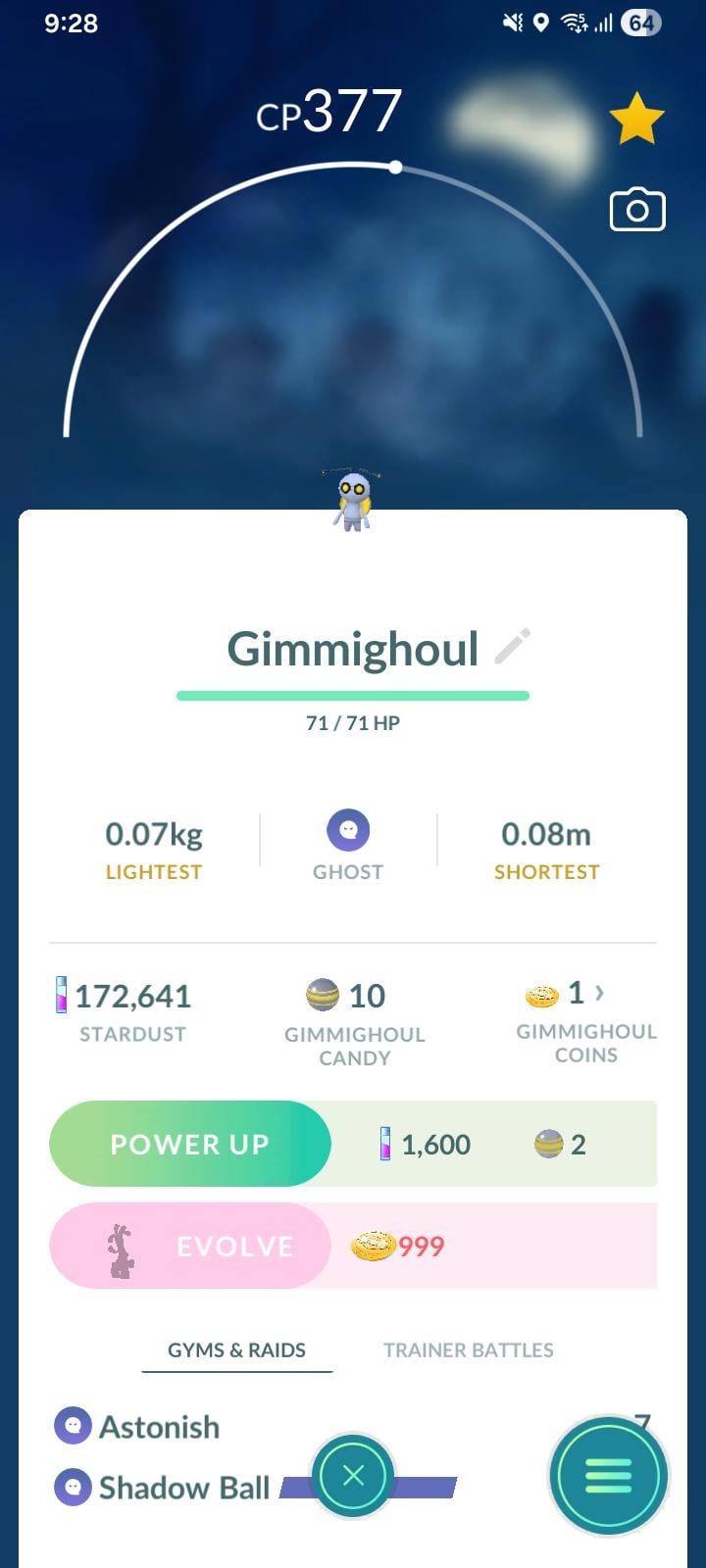The image size is (706, 1568).
Task: Tap Evolve requiring 999 coins
Action: [x=190, y=1246]
